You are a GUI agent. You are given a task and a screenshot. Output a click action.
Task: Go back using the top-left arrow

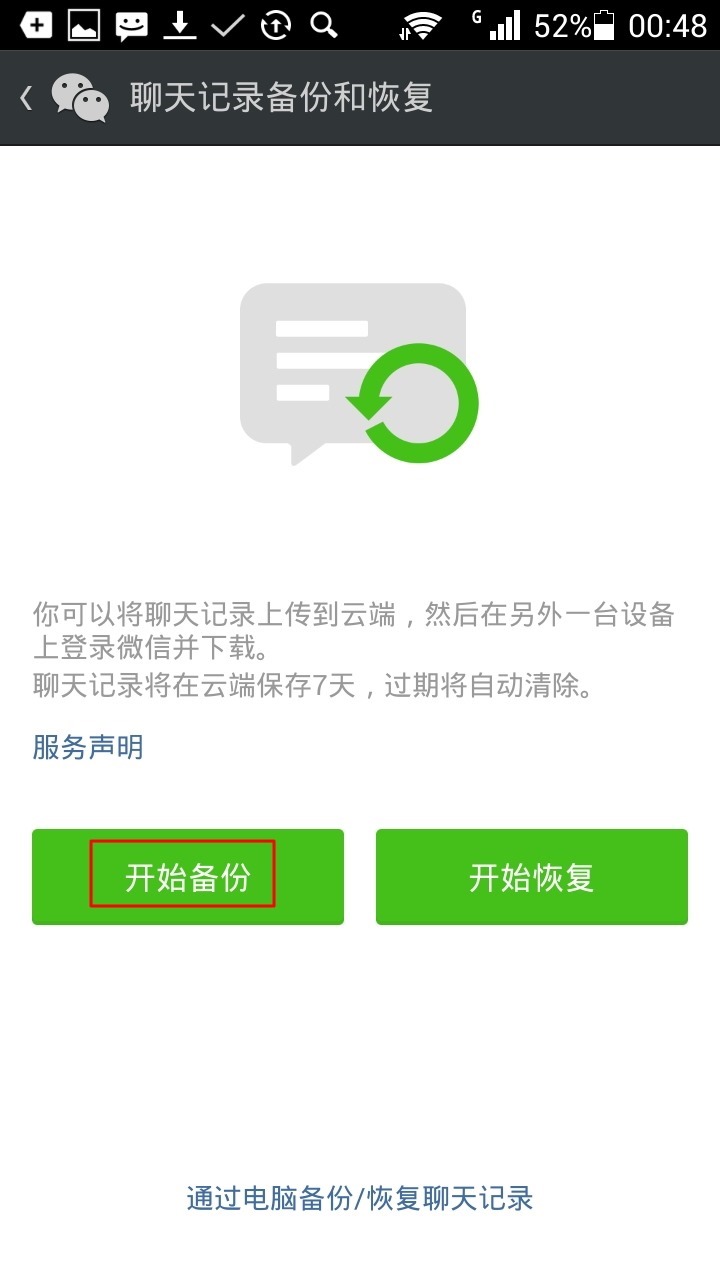click(27, 98)
